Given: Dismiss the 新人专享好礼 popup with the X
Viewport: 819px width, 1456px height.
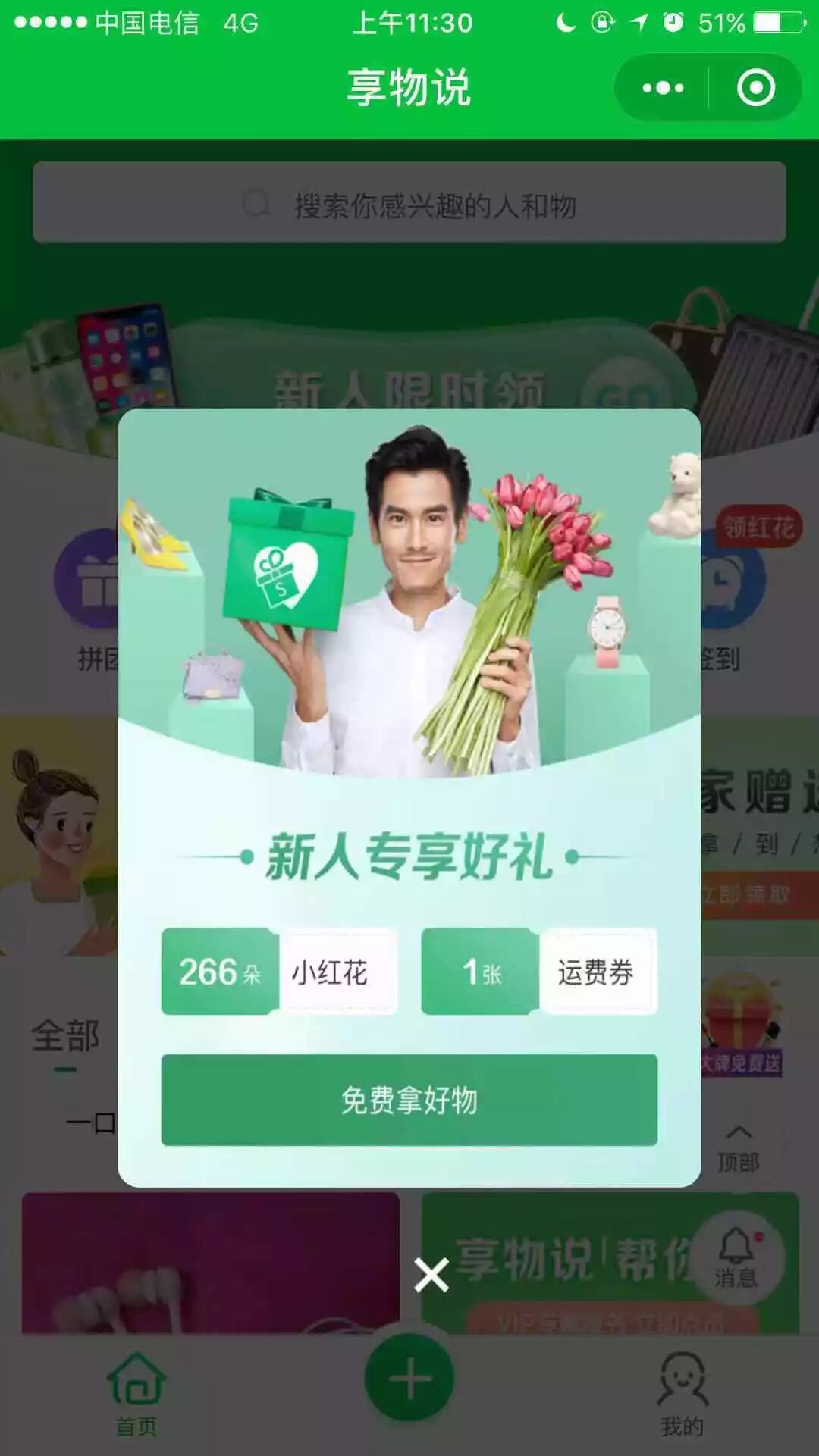Looking at the screenshot, I should (x=431, y=1275).
